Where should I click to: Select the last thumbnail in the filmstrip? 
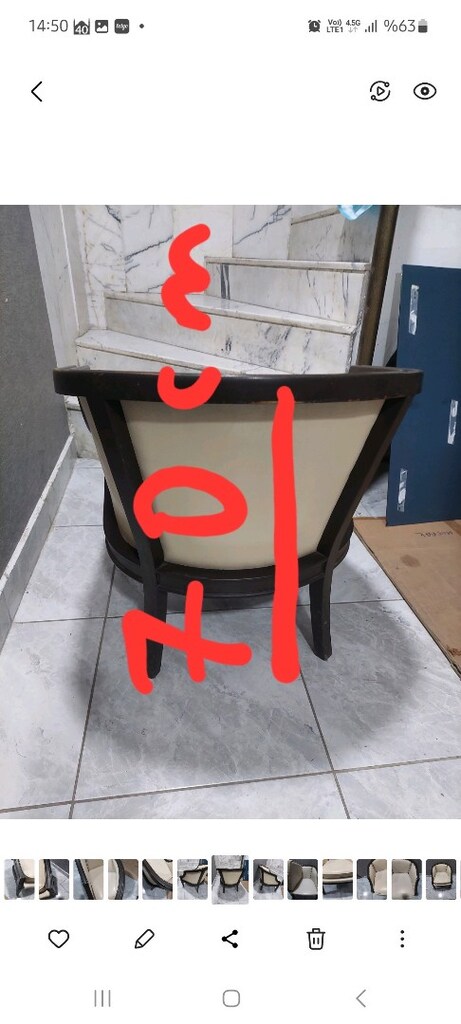pyautogui.click(x=441, y=879)
